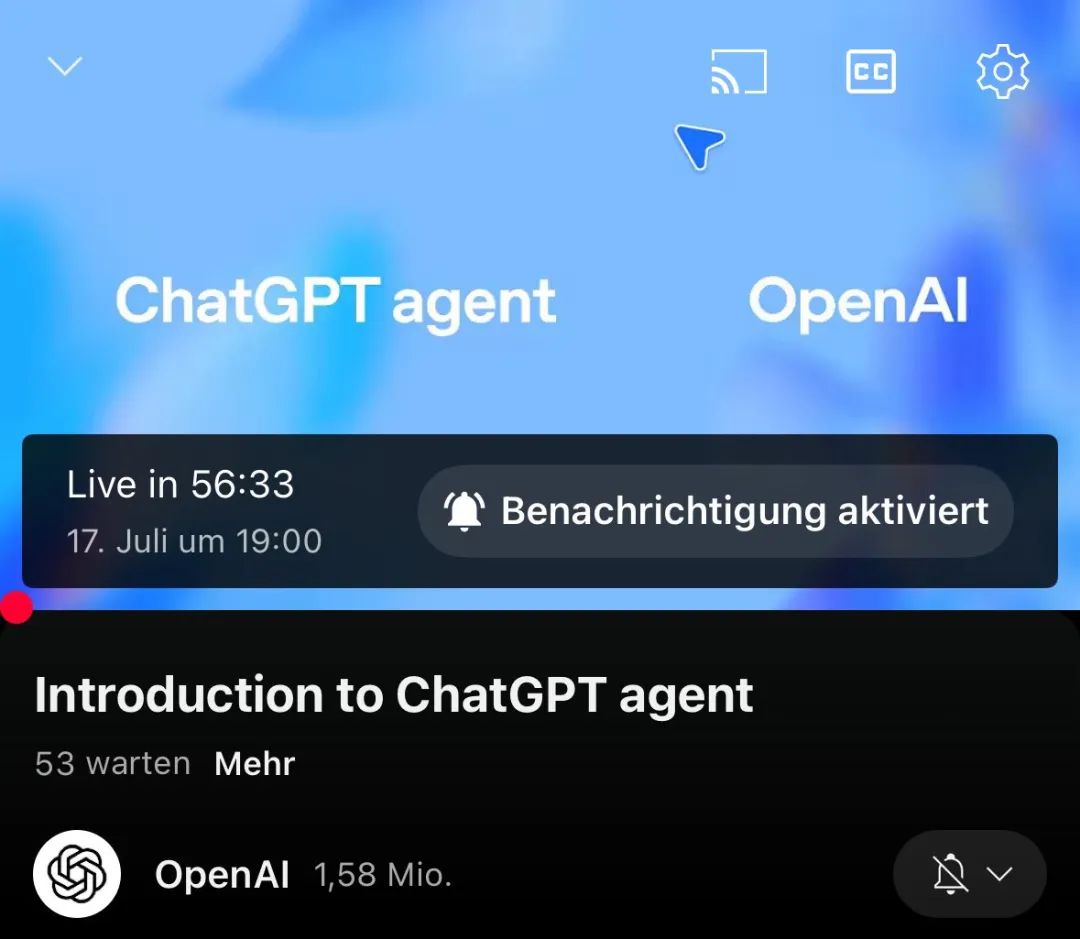Open the player settings gear

pyautogui.click(x=1002, y=72)
